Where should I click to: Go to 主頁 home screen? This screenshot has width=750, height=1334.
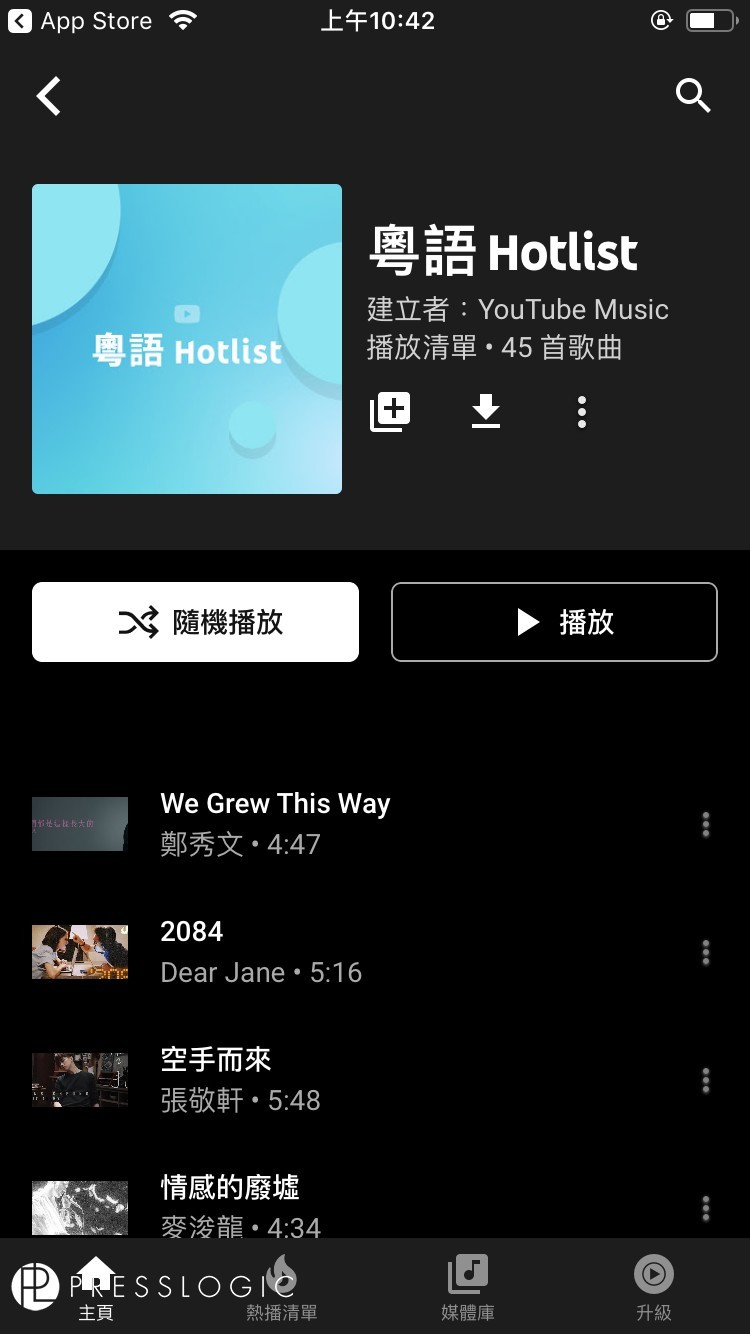pos(96,1287)
